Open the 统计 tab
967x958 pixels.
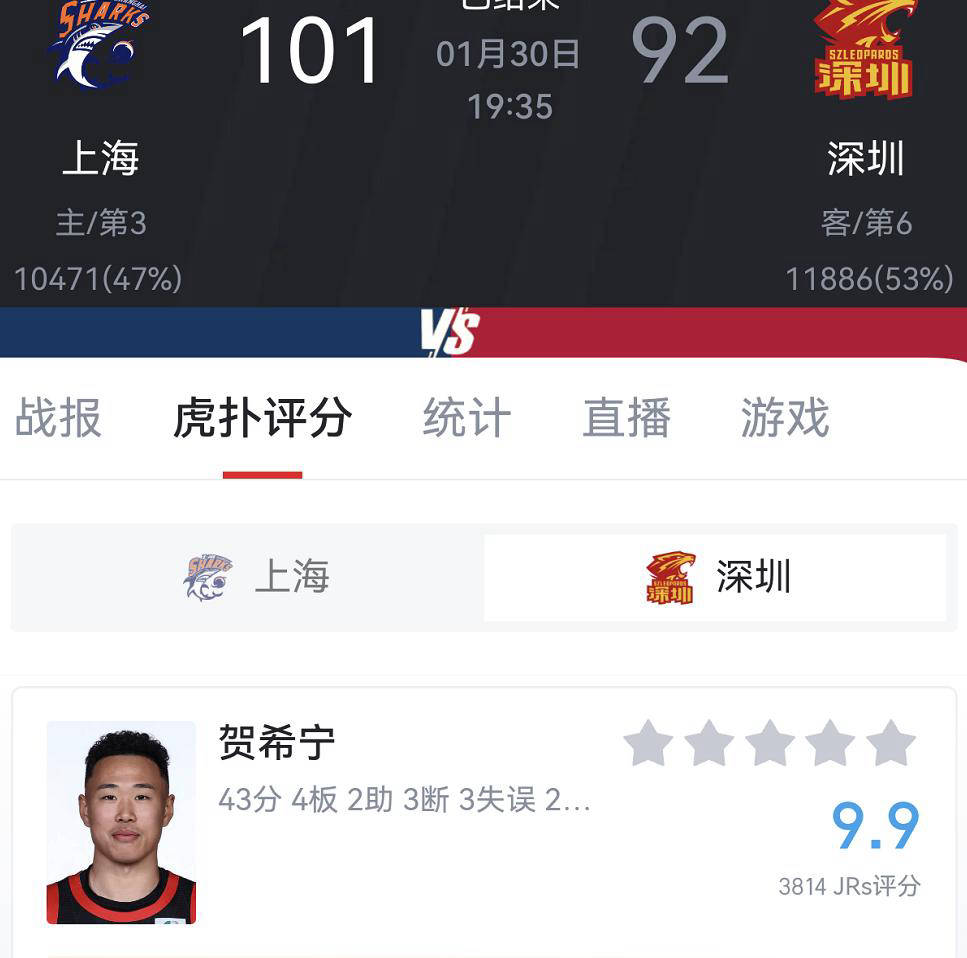tap(466, 418)
